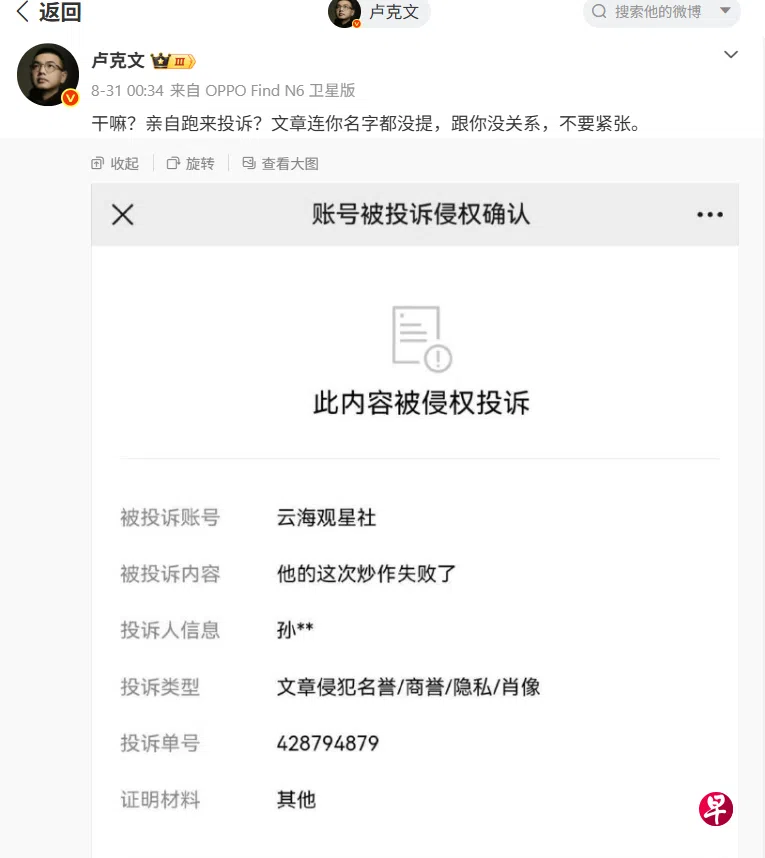Viewport: 765px width, 858px height.
Task: Open the expanded complaint screenshot image
Action: 415,520
